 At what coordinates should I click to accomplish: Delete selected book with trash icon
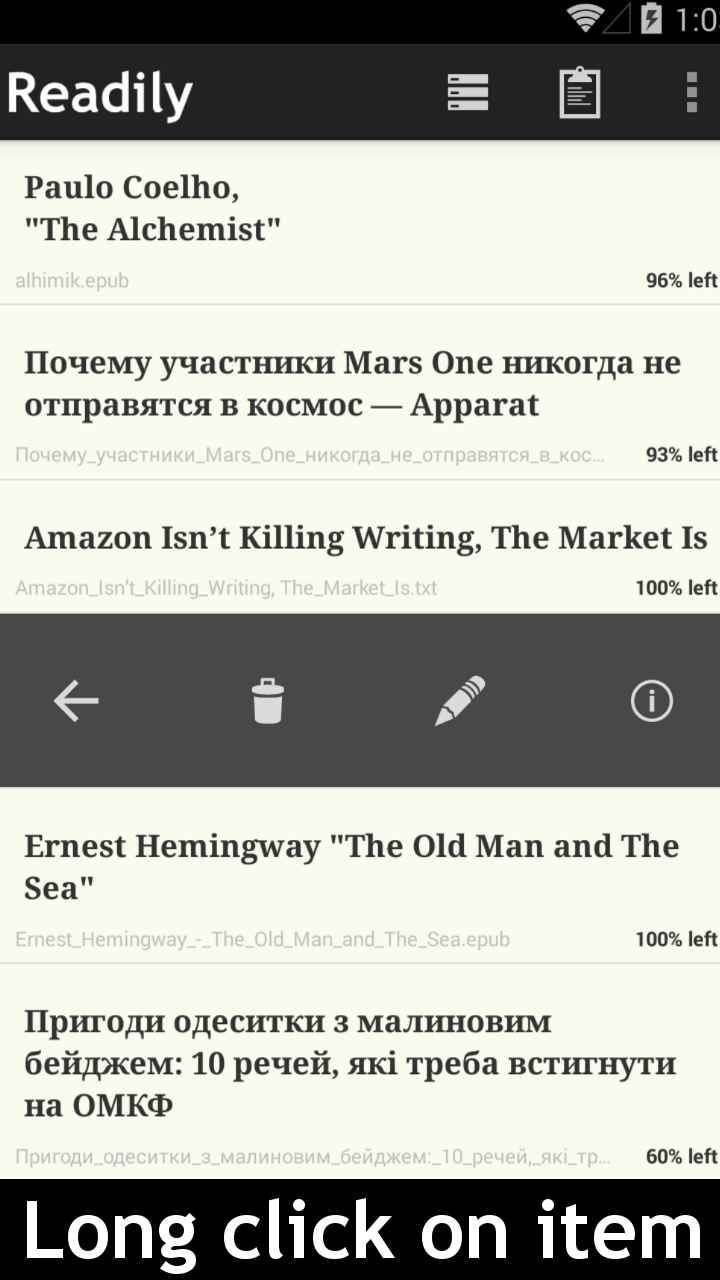point(267,700)
